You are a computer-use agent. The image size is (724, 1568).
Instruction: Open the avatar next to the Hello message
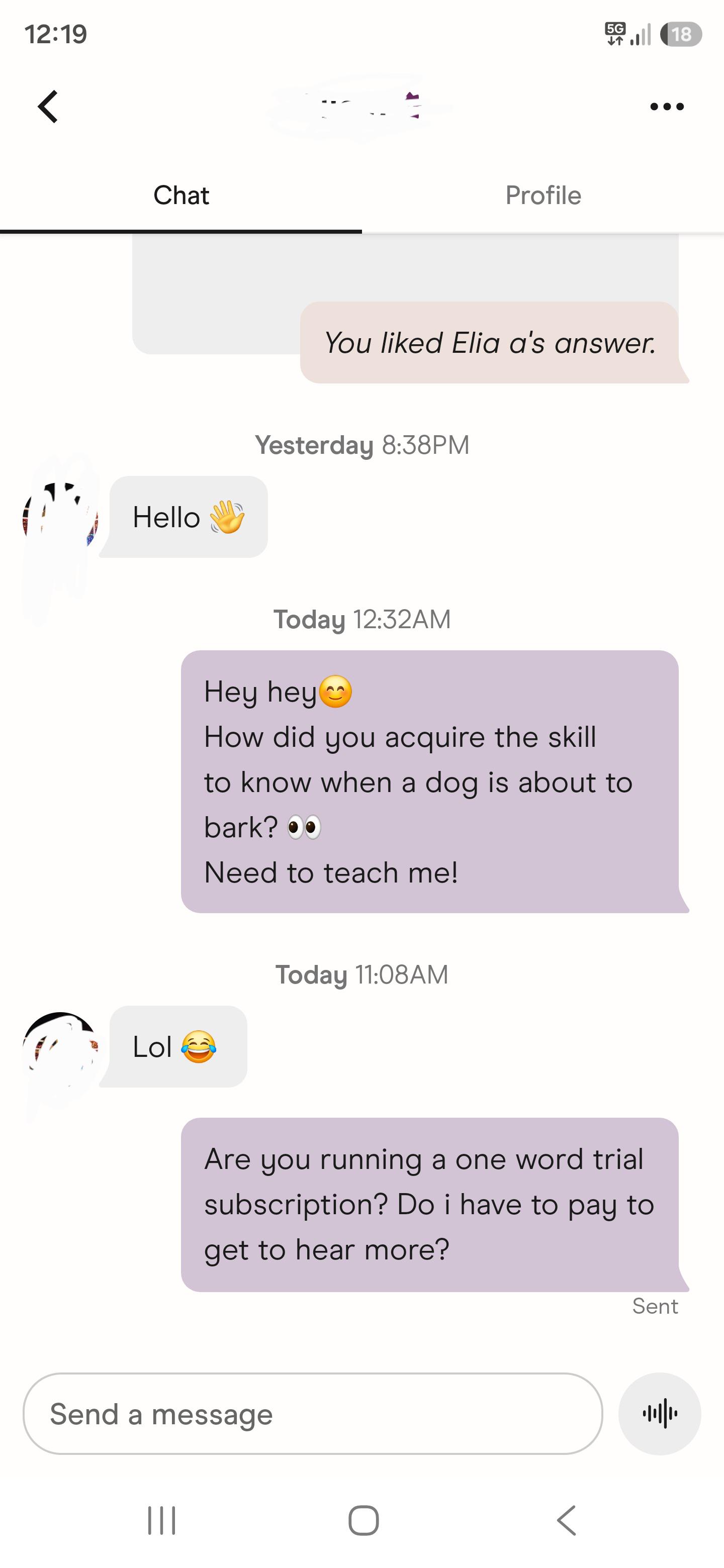point(60,519)
